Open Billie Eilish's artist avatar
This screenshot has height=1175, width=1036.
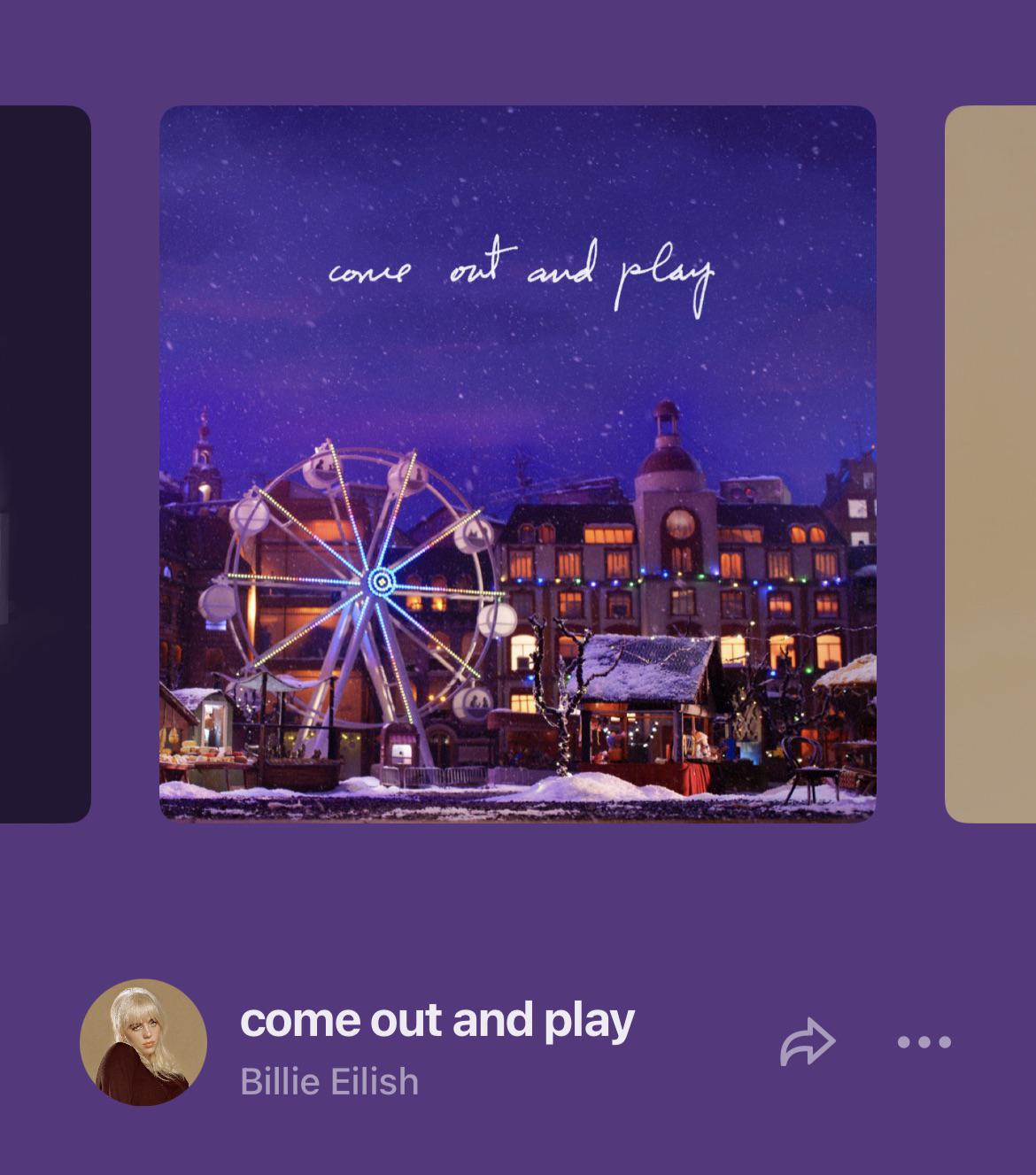[143, 1042]
